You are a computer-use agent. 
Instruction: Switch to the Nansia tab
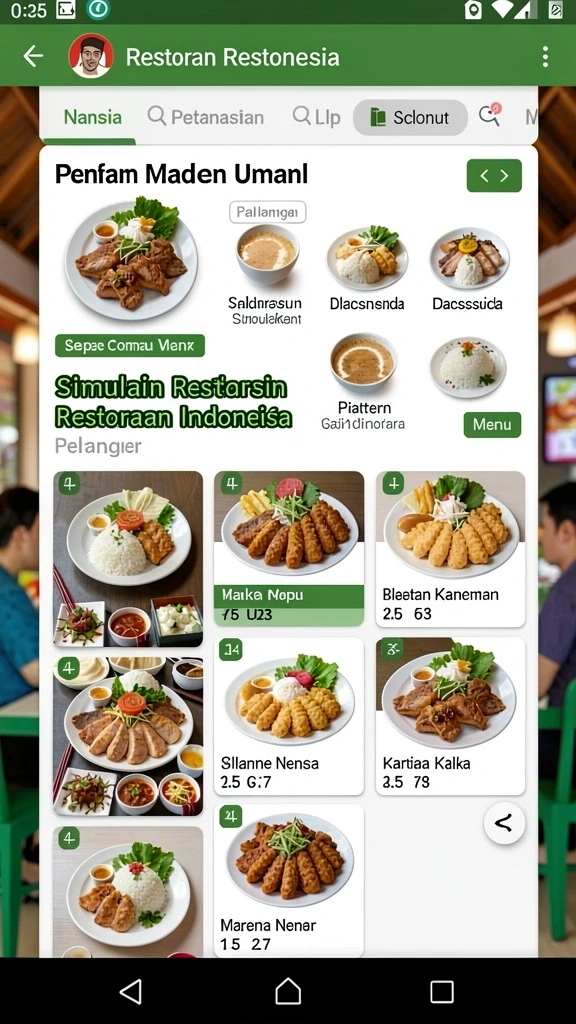(x=93, y=118)
